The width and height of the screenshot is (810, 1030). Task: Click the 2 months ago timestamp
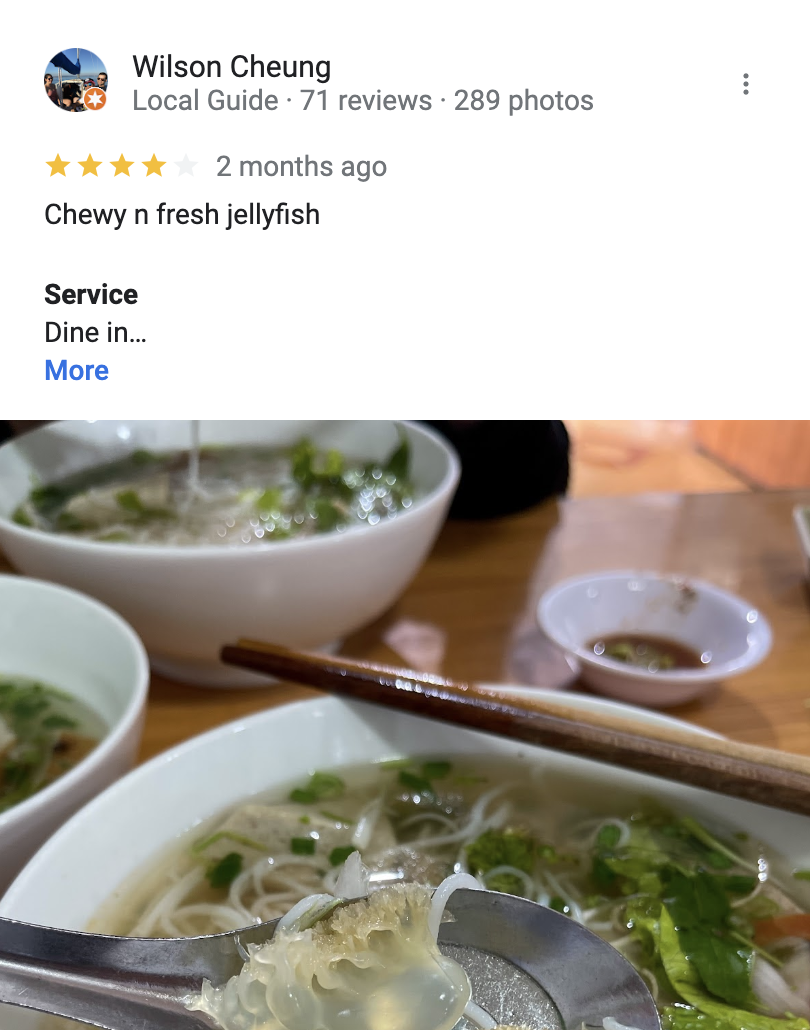299,166
